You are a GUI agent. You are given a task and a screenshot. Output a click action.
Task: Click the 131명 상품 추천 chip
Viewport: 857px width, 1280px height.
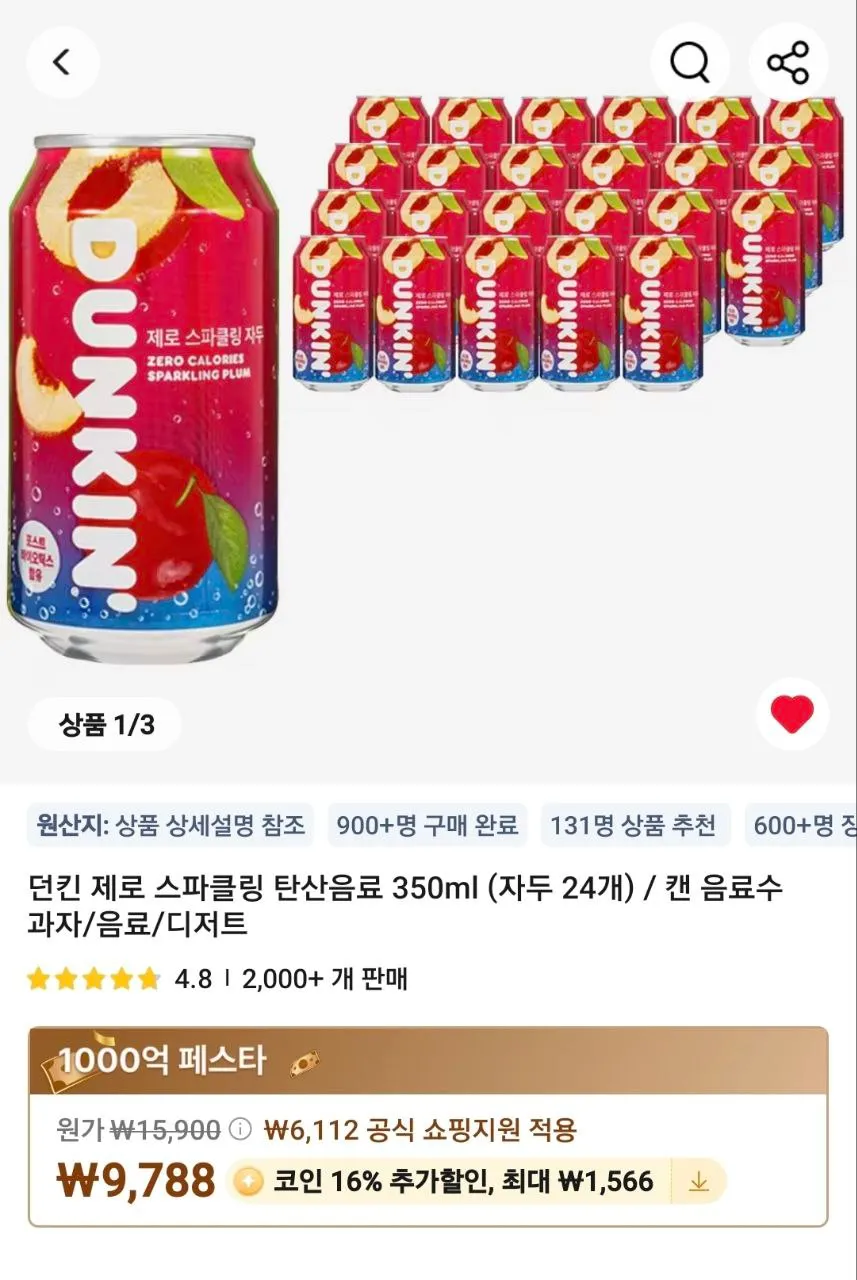[638, 824]
